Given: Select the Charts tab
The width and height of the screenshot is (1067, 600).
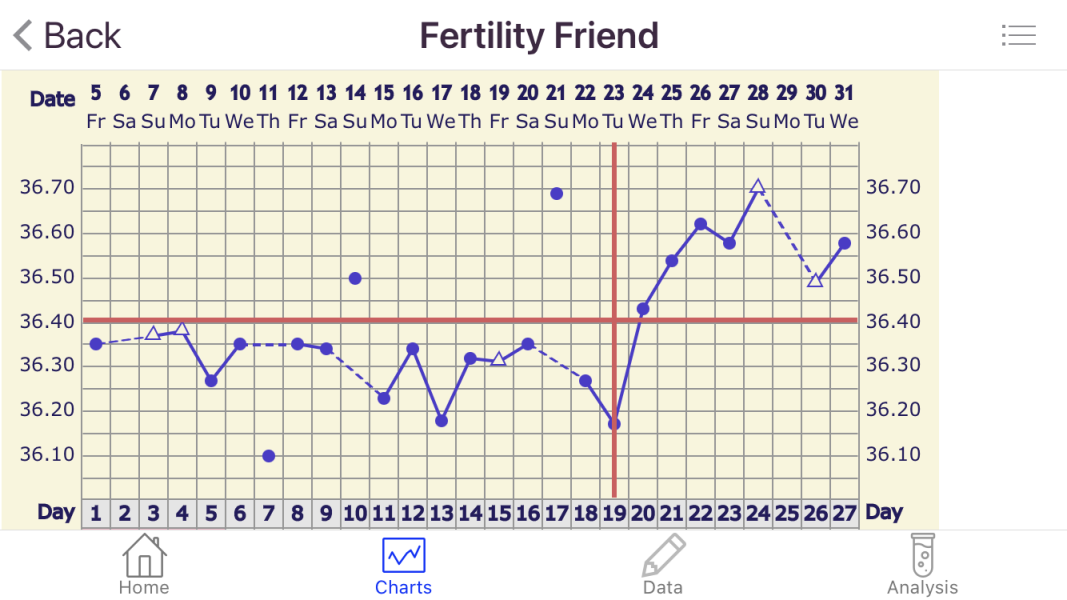Looking at the screenshot, I should 403,566.
